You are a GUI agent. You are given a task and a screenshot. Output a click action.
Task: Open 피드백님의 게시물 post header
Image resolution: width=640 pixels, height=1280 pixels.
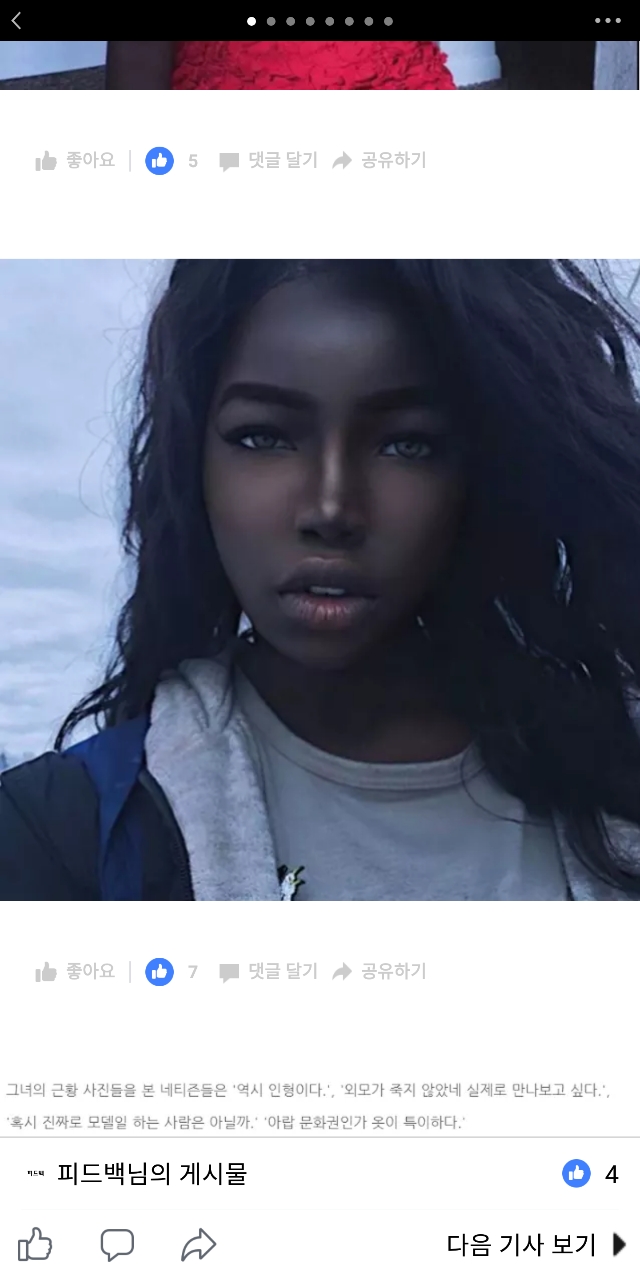(x=151, y=1173)
